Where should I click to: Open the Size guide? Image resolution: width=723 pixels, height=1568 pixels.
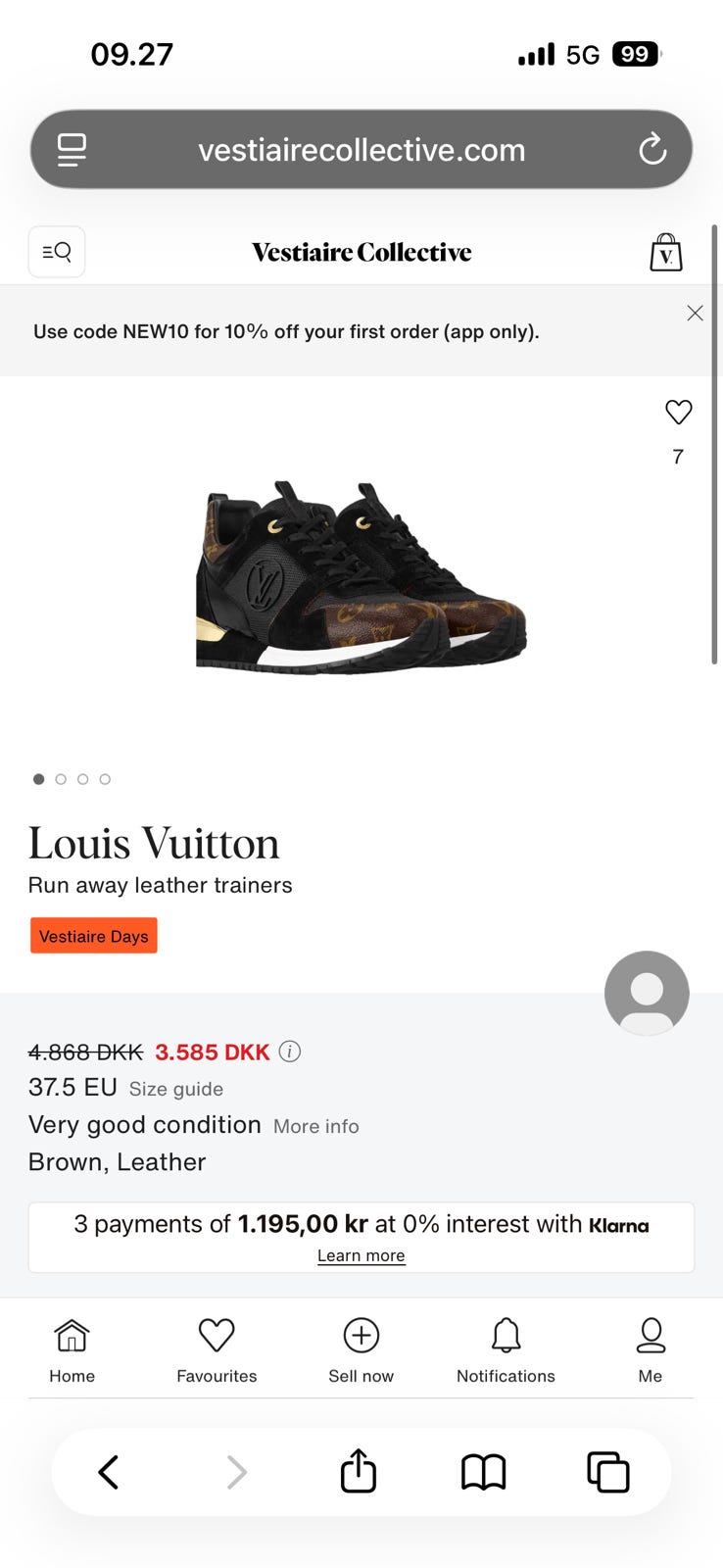[176, 1089]
